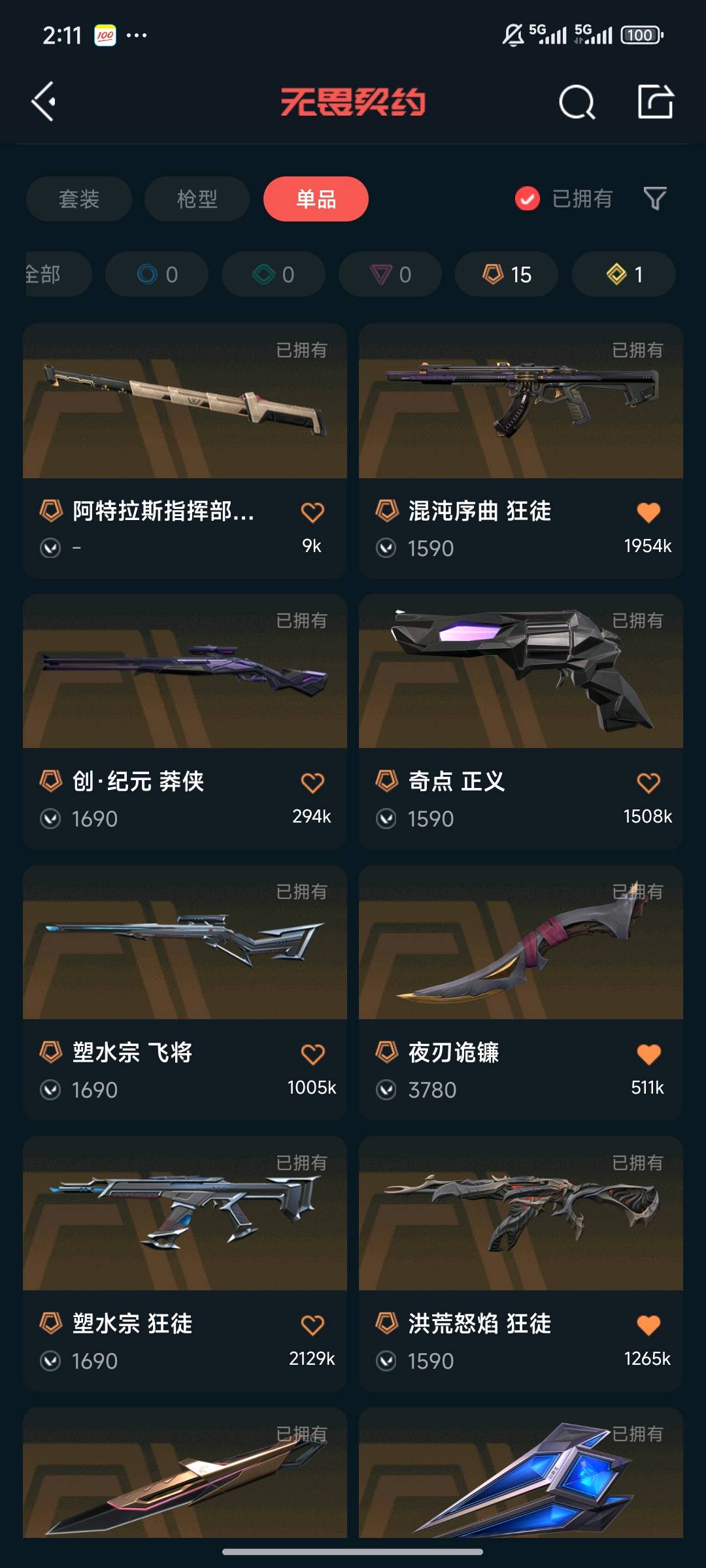The height and width of the screenshot is (1568, 706).
Task: Tap the share icon in the header
Action: point(656,101)
